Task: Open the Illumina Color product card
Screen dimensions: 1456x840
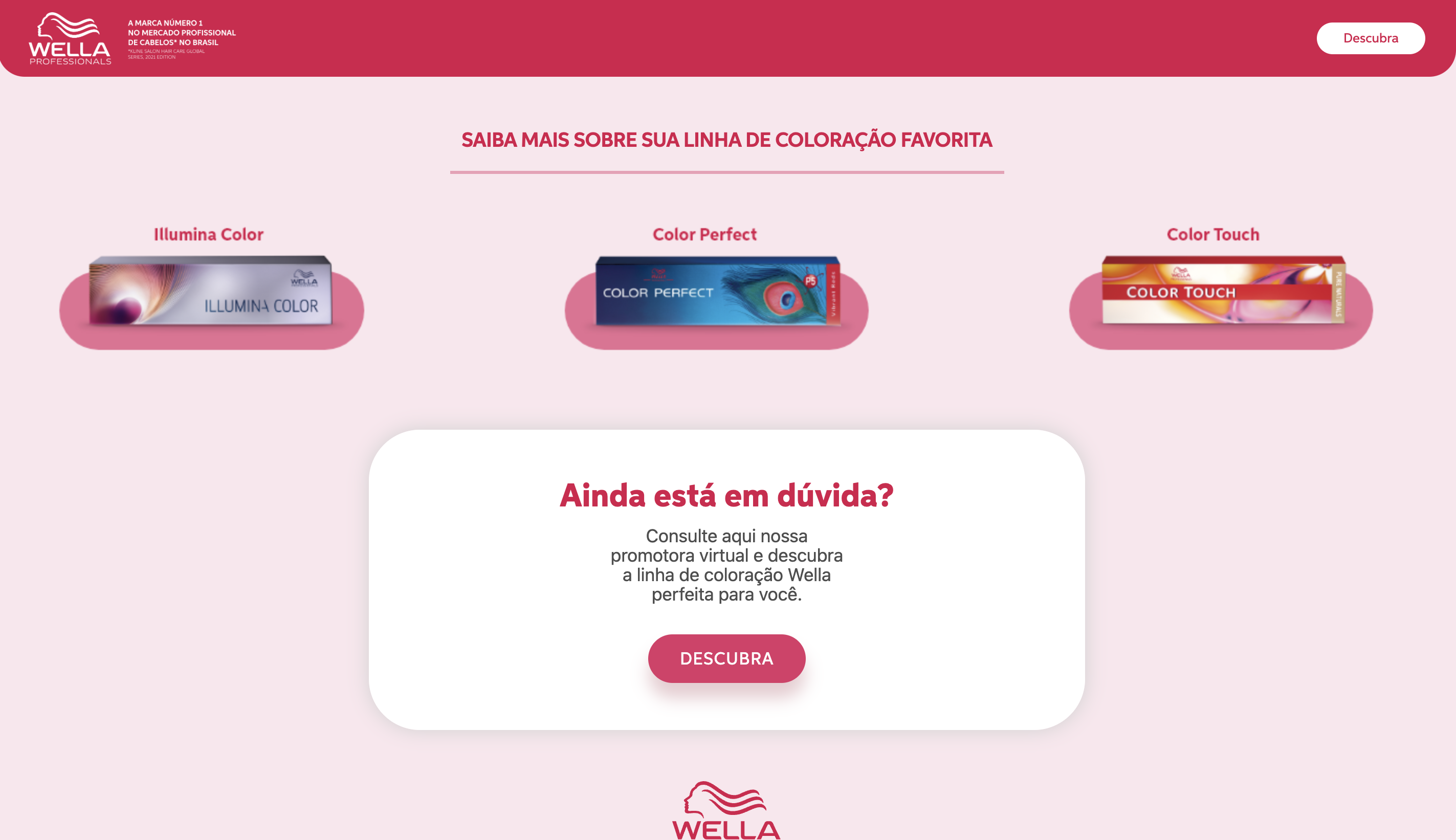Action: (x=211, y=291)
